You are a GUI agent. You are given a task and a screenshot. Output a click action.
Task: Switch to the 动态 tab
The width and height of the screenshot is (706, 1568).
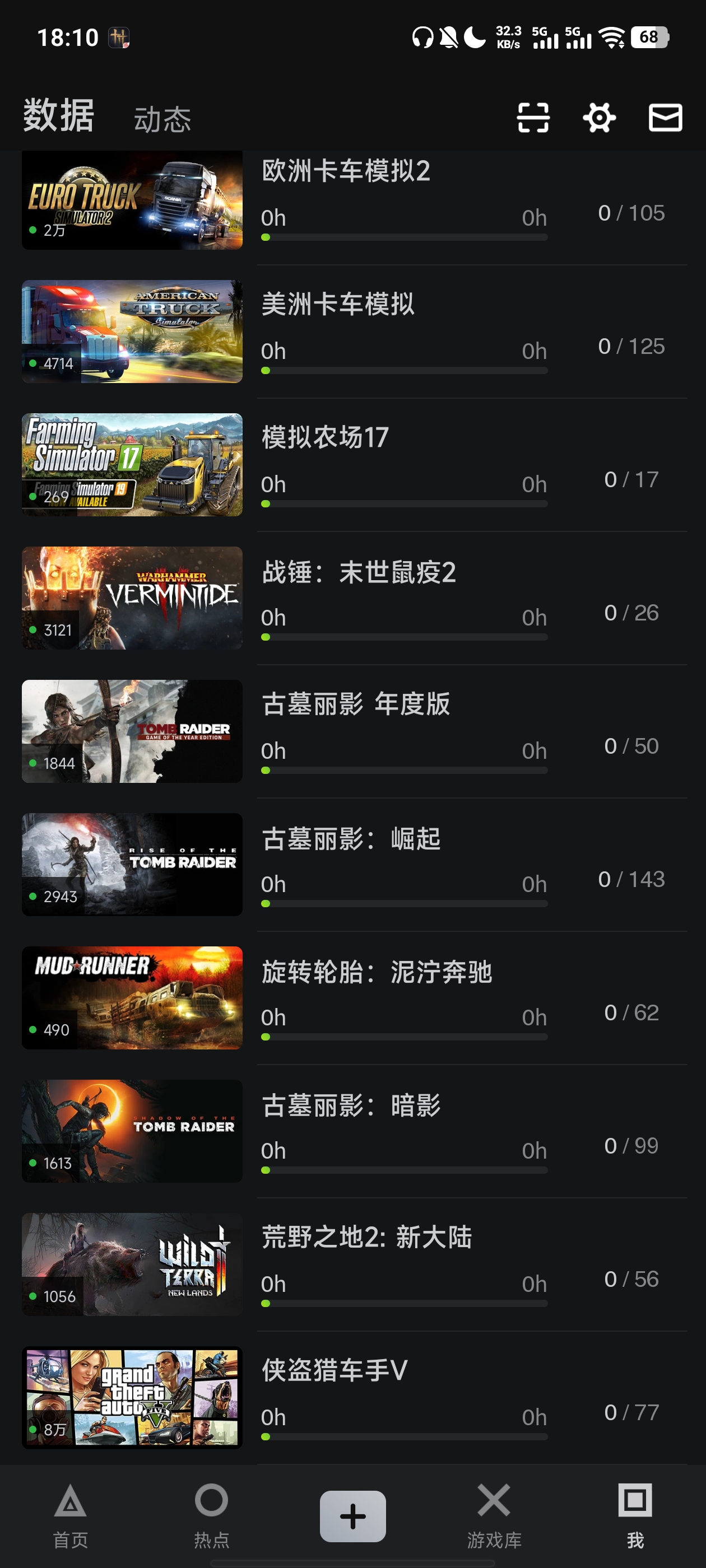coord(162,119)
